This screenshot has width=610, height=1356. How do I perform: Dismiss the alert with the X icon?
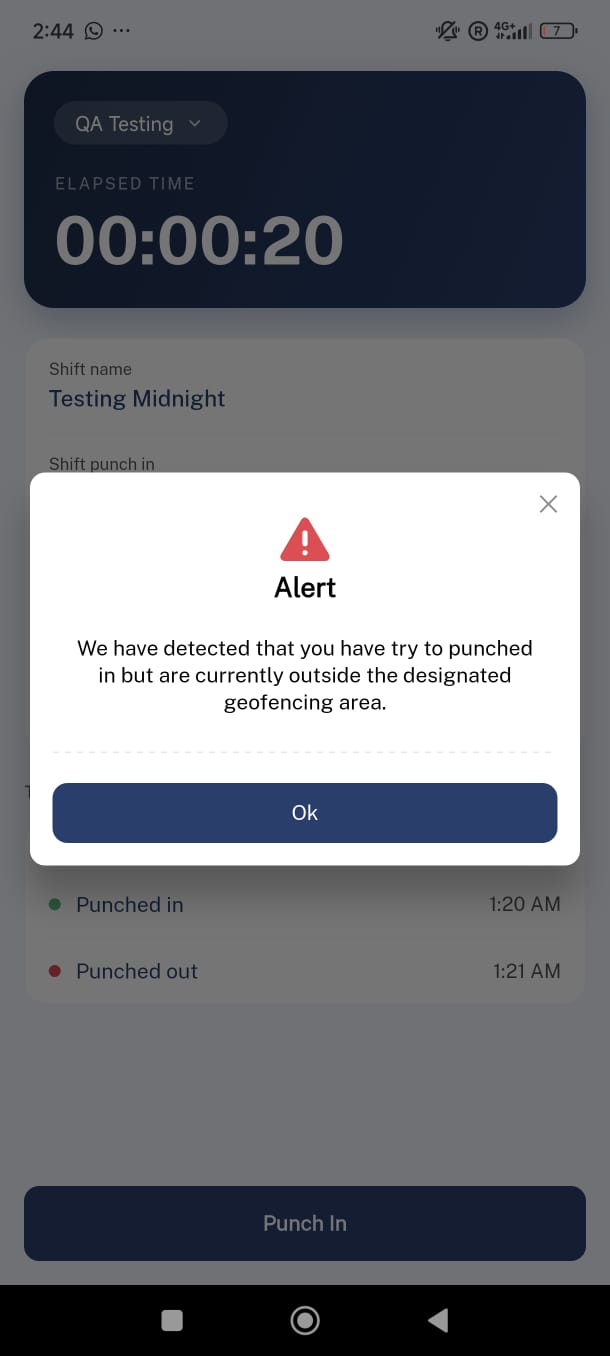[x=548, y=504]
